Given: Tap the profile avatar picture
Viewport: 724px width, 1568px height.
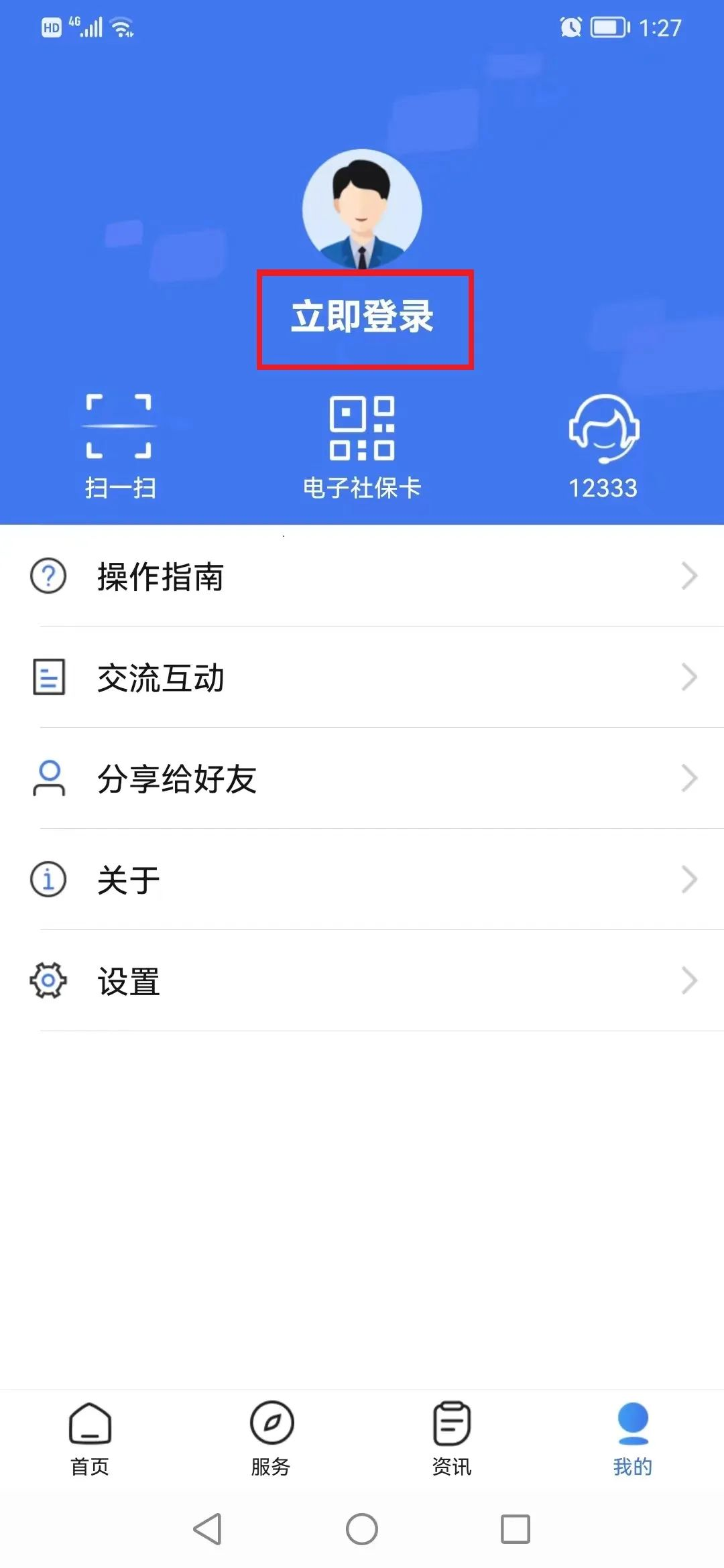Looking at the screenshot, I should click(362, 209).
